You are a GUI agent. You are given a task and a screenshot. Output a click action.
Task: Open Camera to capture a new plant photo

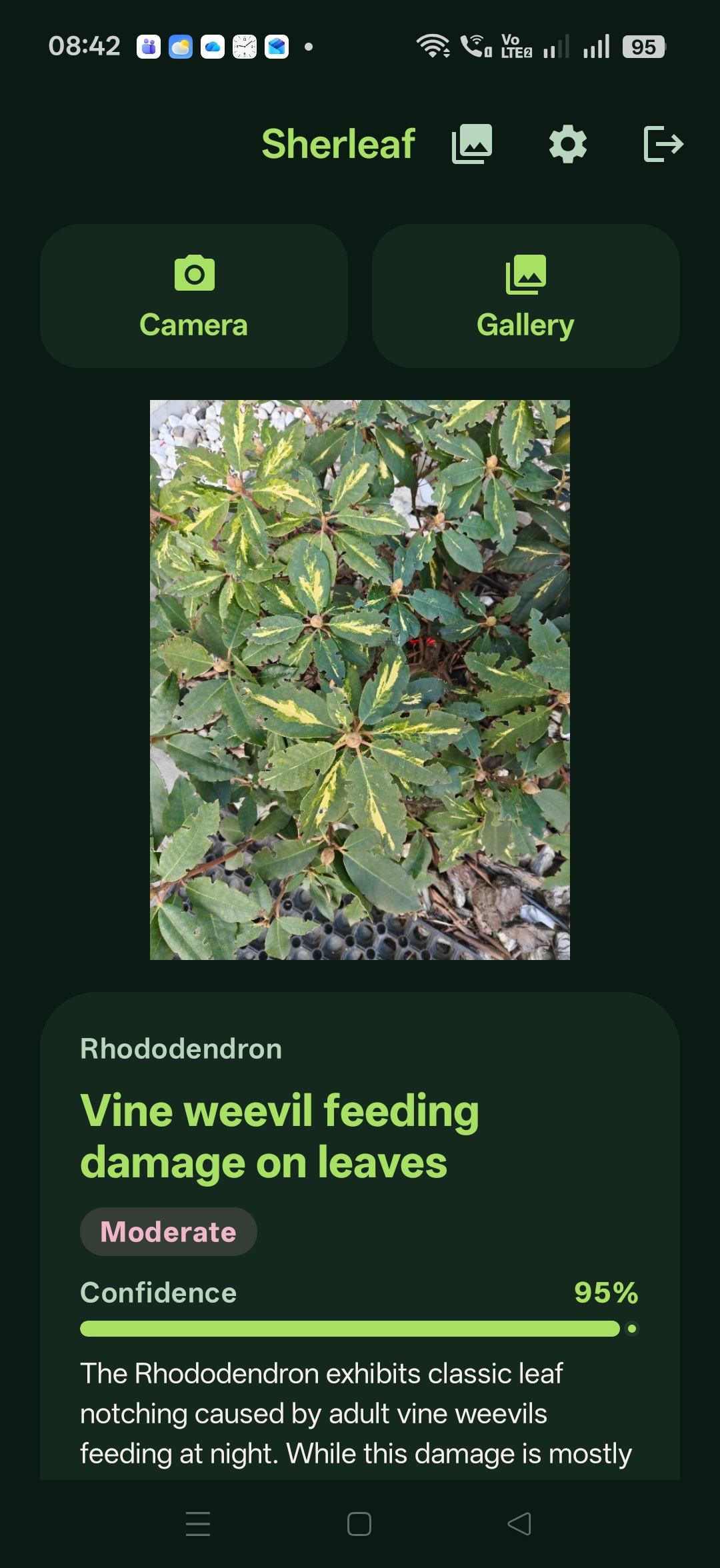coord(193,295)
